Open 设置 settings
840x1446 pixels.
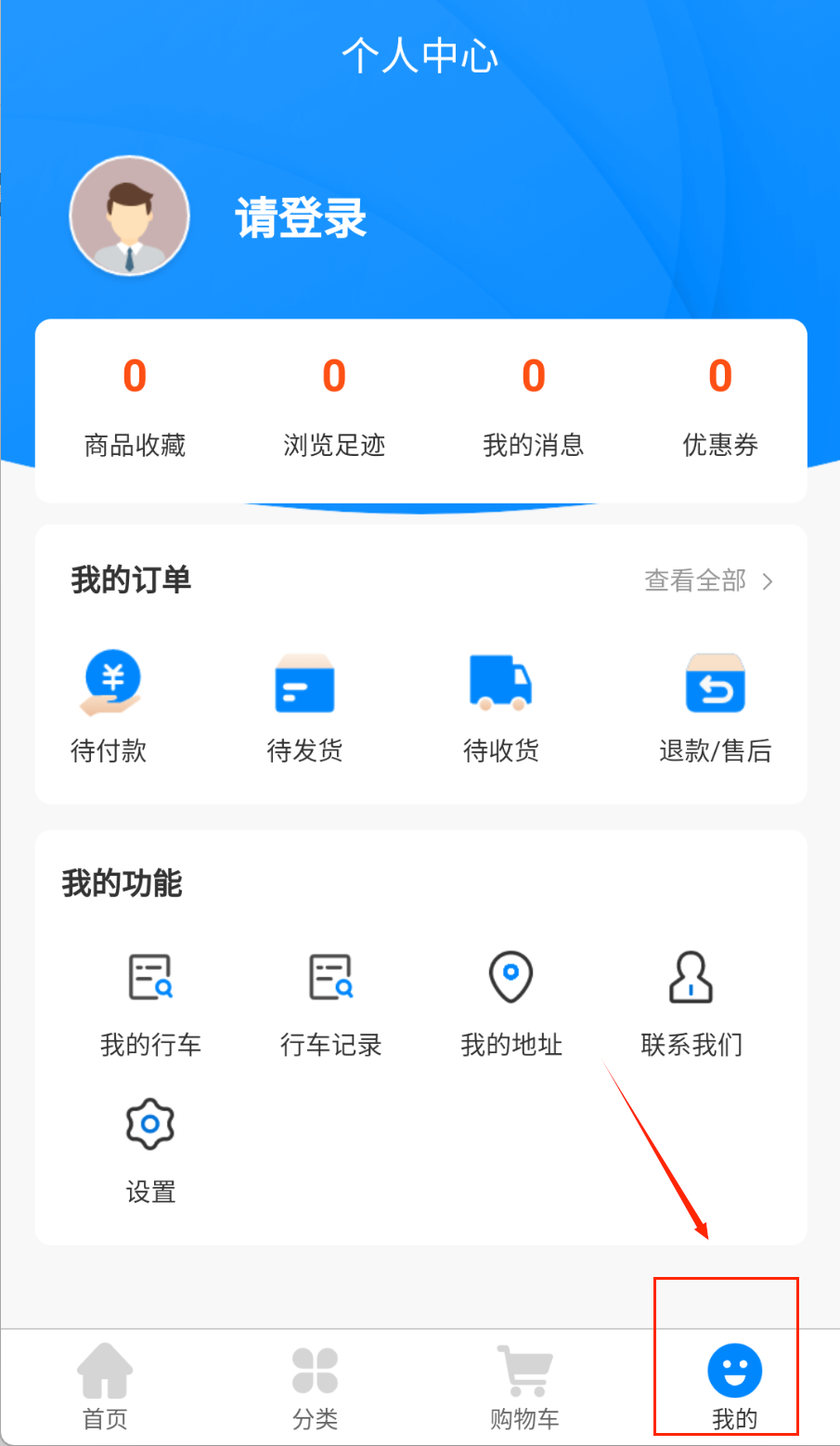point(150,1150)
